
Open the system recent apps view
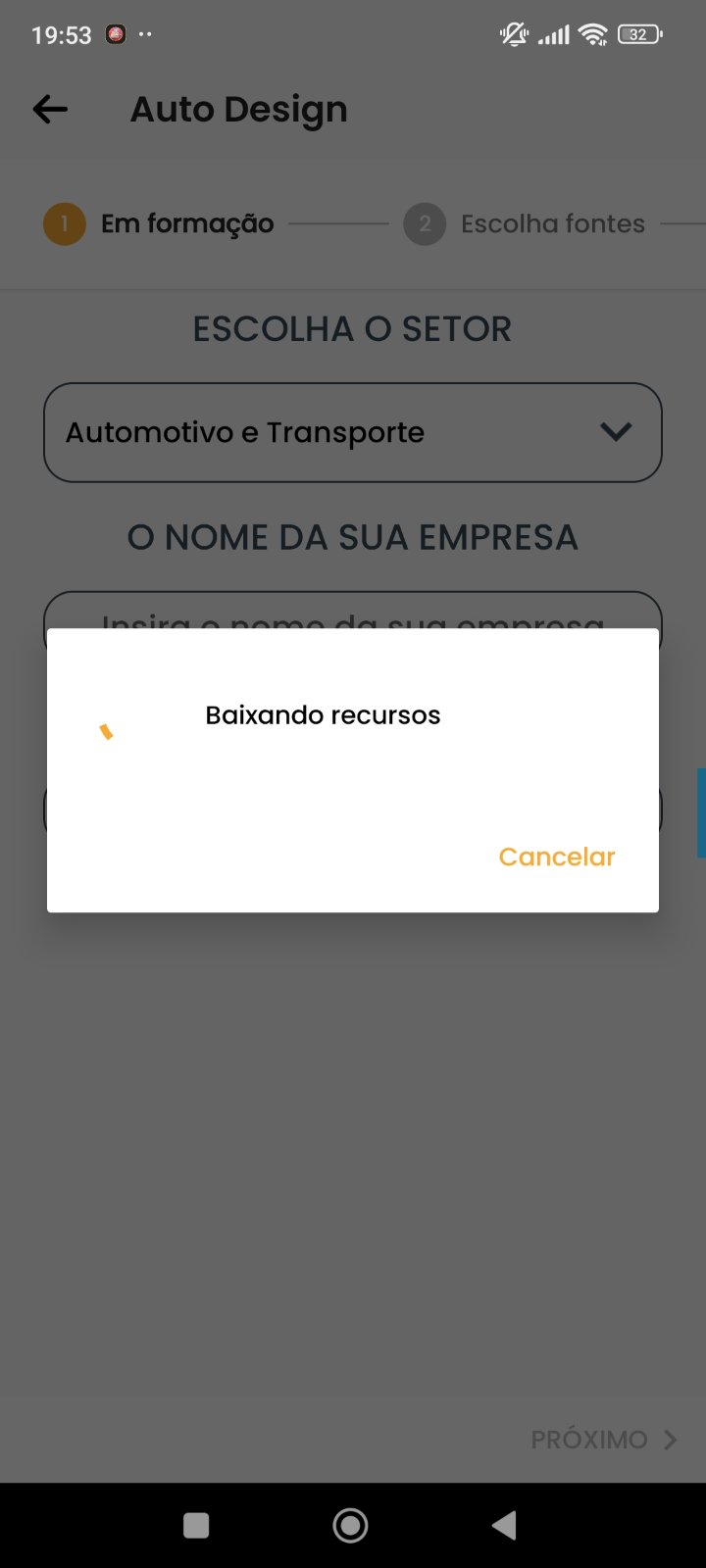pyautogui.click(x=196, y=1525)
